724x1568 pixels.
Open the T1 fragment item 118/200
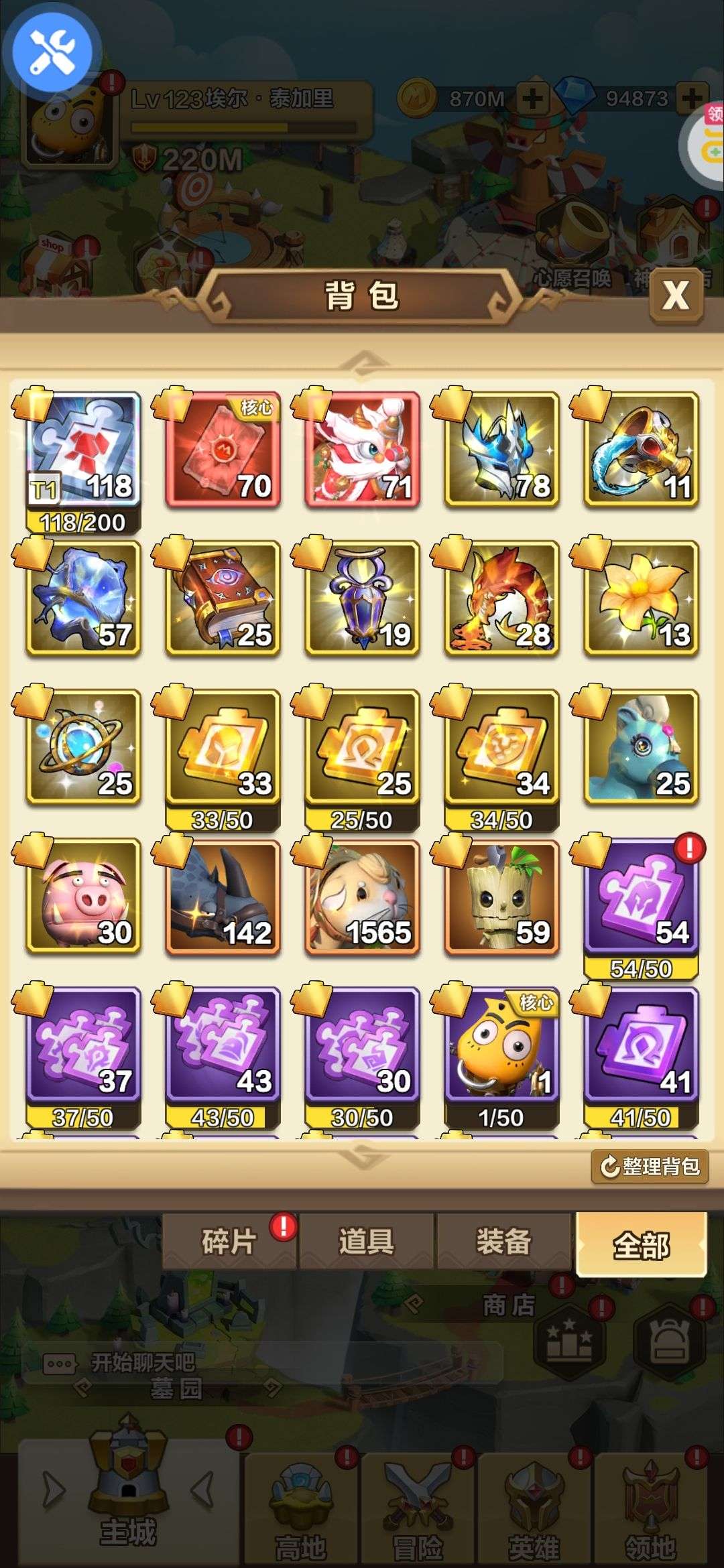[x=83, y=462]
